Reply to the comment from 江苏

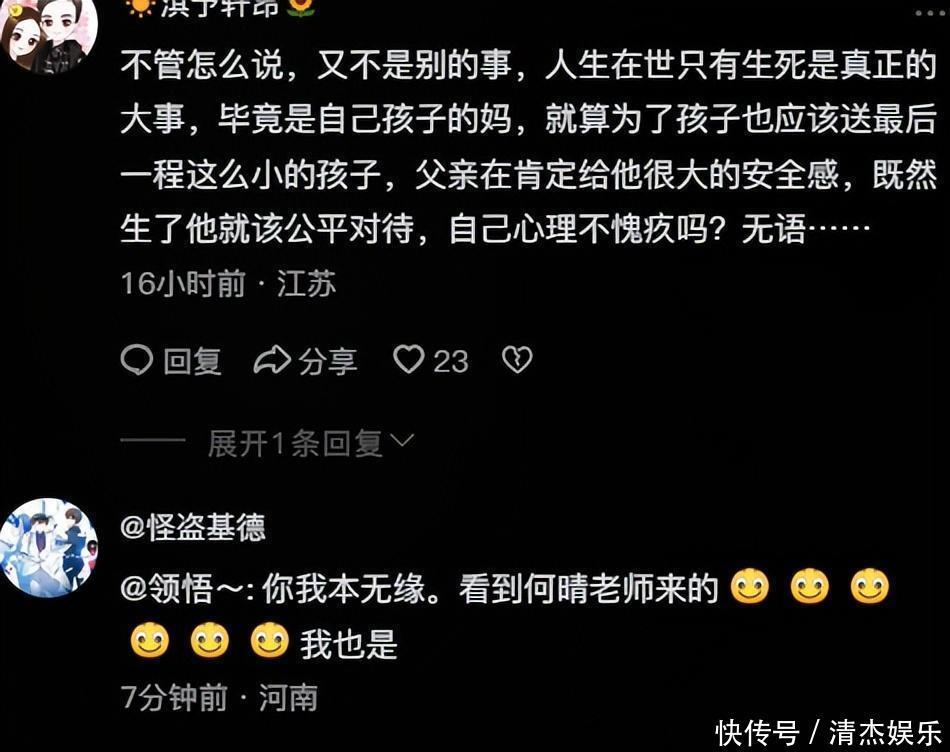(x=171, y=360)
